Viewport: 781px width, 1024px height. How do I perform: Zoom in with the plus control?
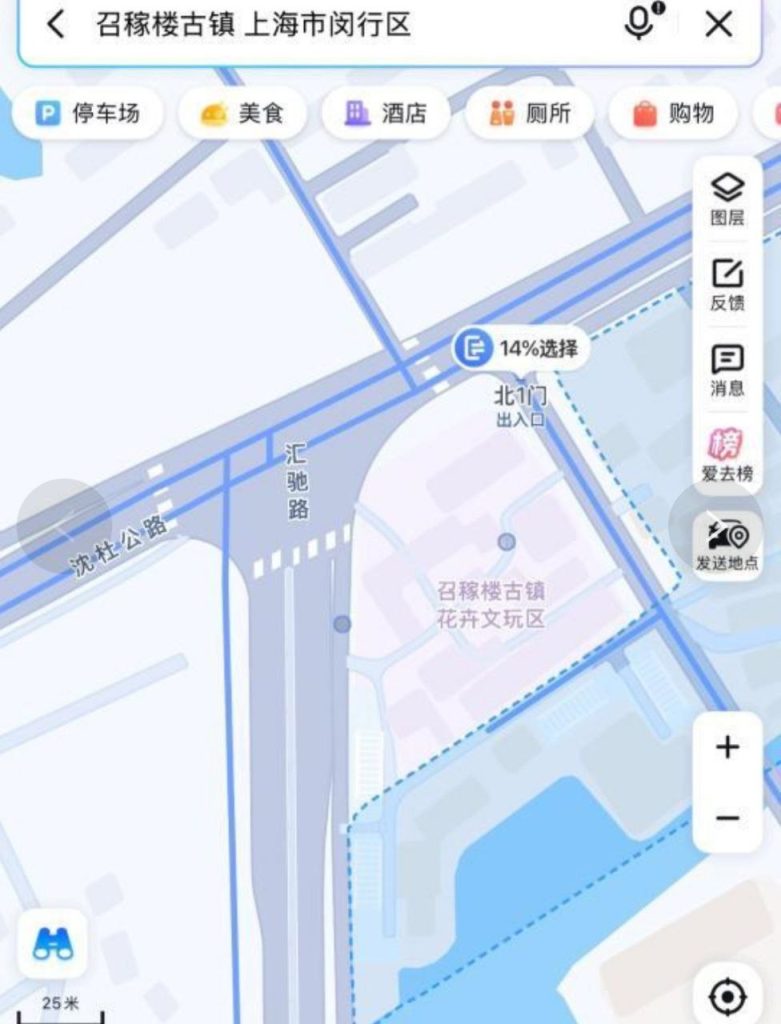[729, 747]
